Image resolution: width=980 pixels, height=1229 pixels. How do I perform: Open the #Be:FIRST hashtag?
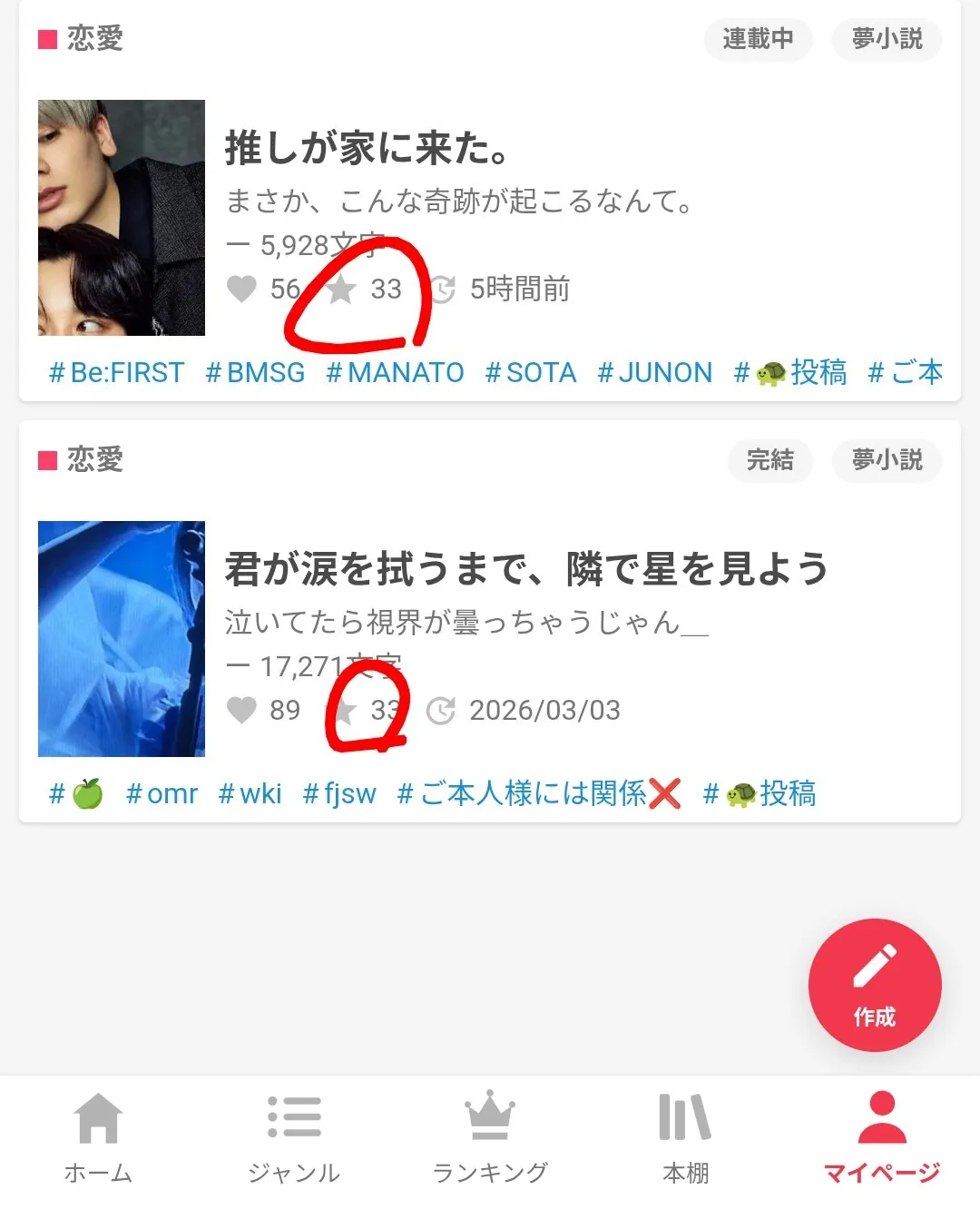116,372
